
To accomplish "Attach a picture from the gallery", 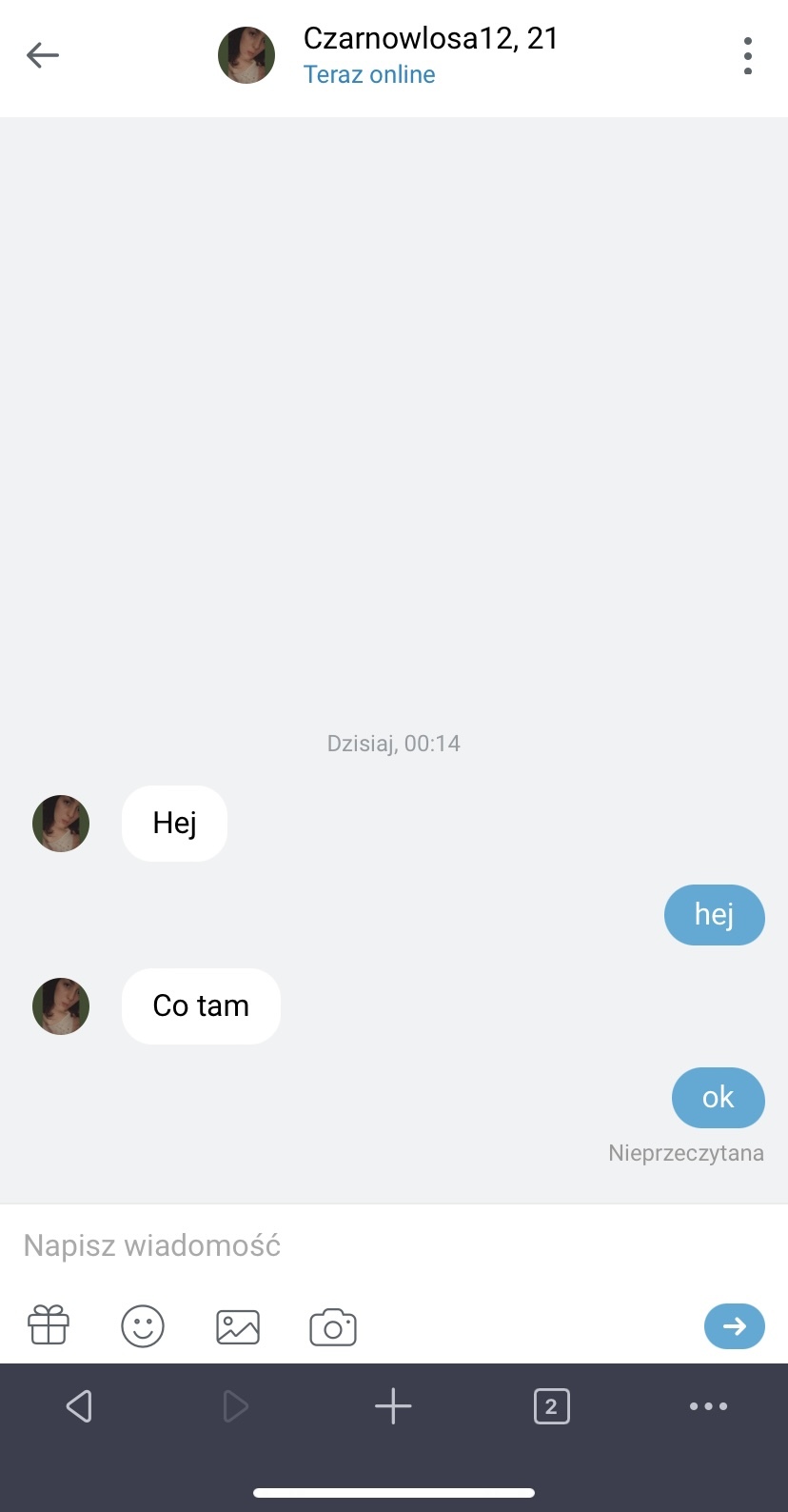I will 238,1325.
